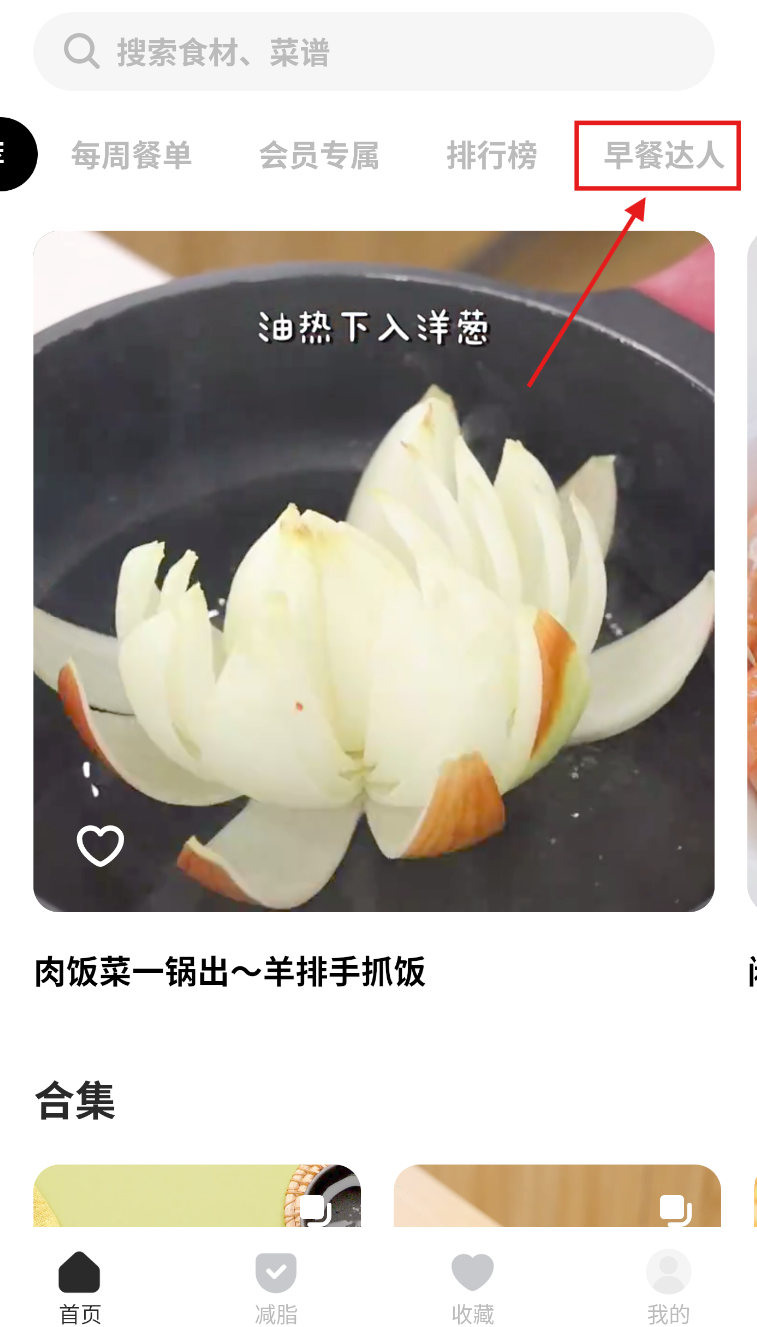Open the first collection card under 合集
The height and width of the screenshot is (1327, 757).
coord(197,1196)
